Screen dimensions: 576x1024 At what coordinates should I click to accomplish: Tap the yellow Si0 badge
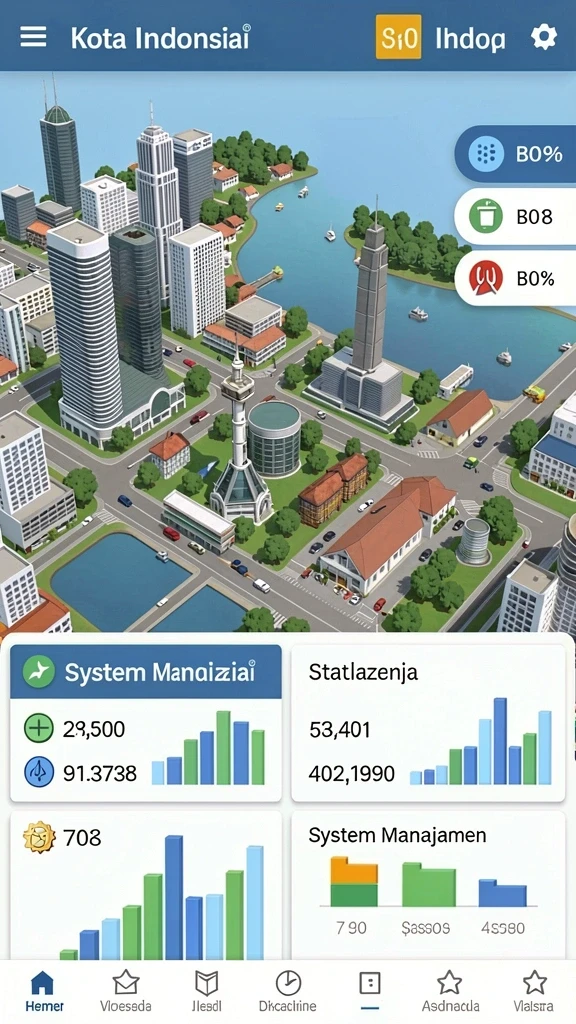398,37
